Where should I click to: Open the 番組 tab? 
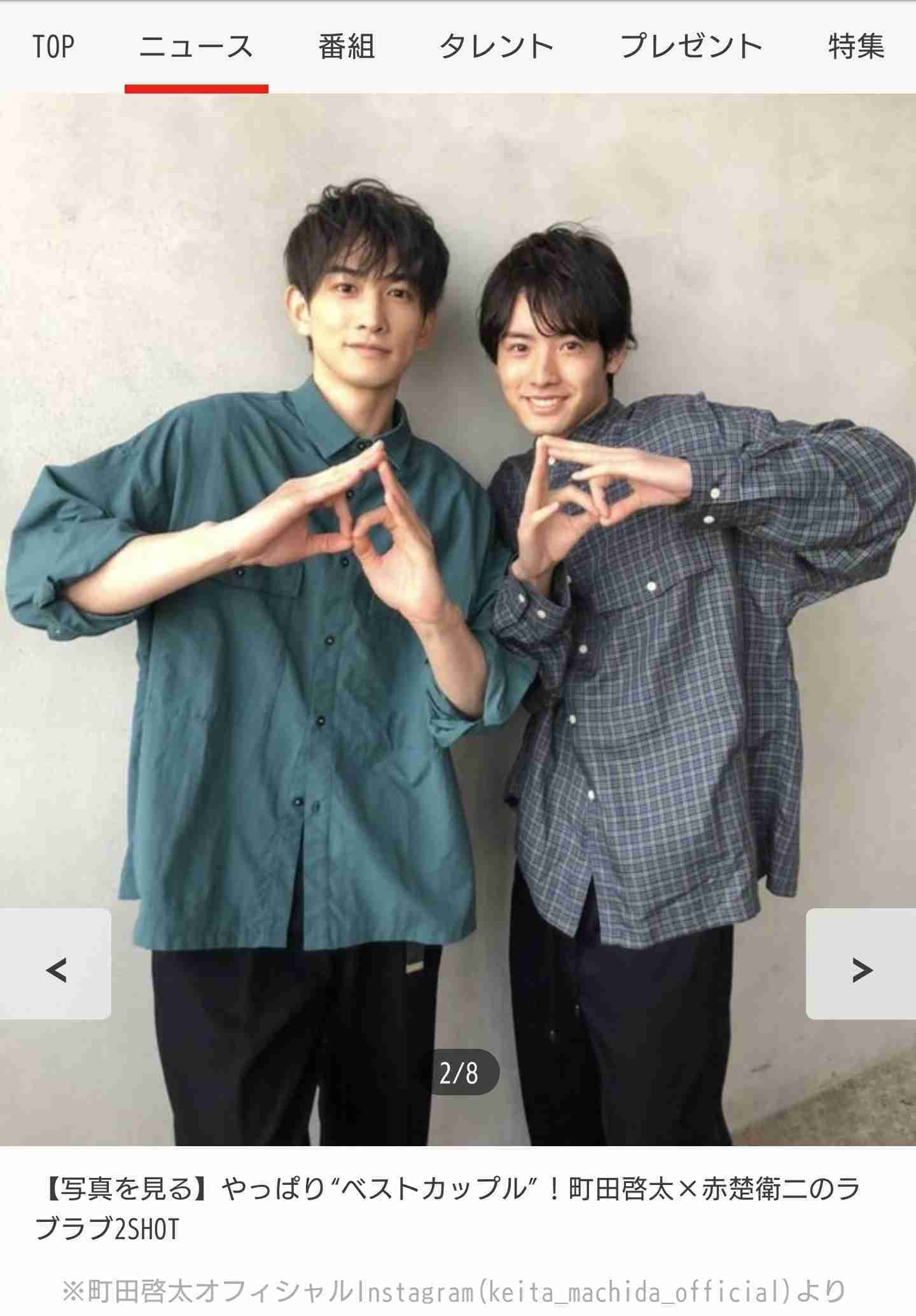(347, 47)
